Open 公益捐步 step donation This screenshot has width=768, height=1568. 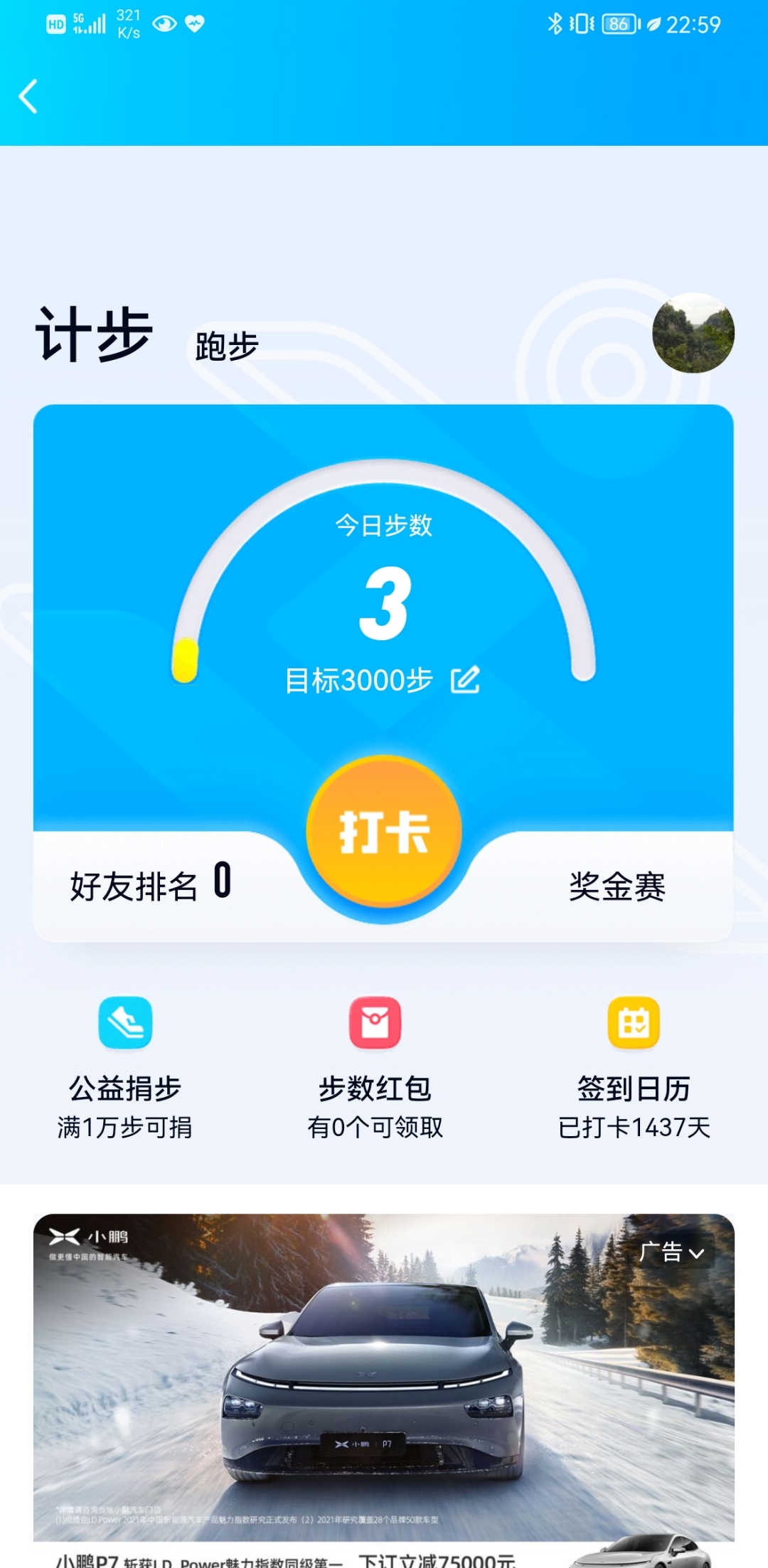pyautogui.click(x=125, y=1067)
